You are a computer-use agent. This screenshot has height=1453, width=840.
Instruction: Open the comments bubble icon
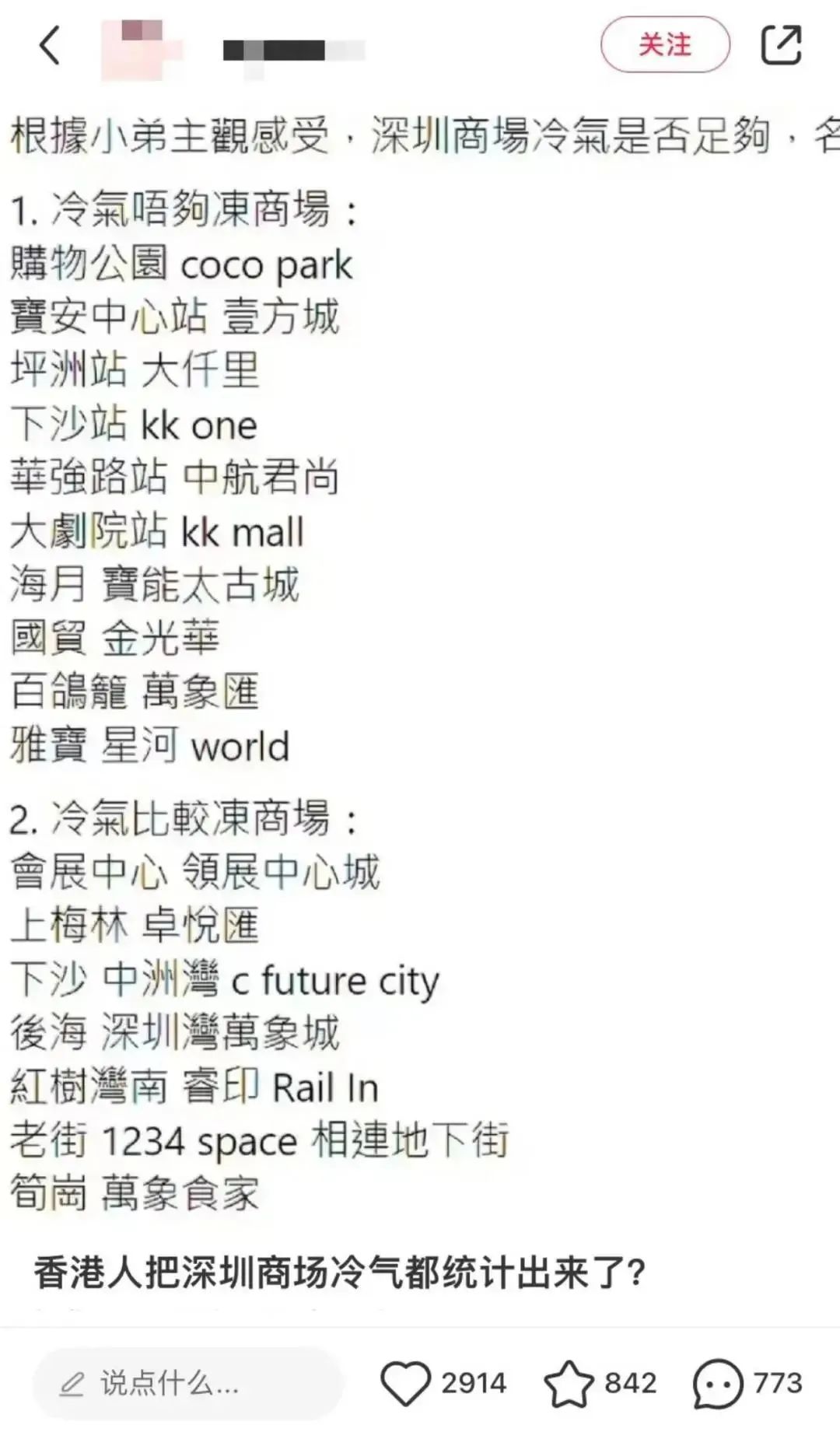[x=717, y=1384]
